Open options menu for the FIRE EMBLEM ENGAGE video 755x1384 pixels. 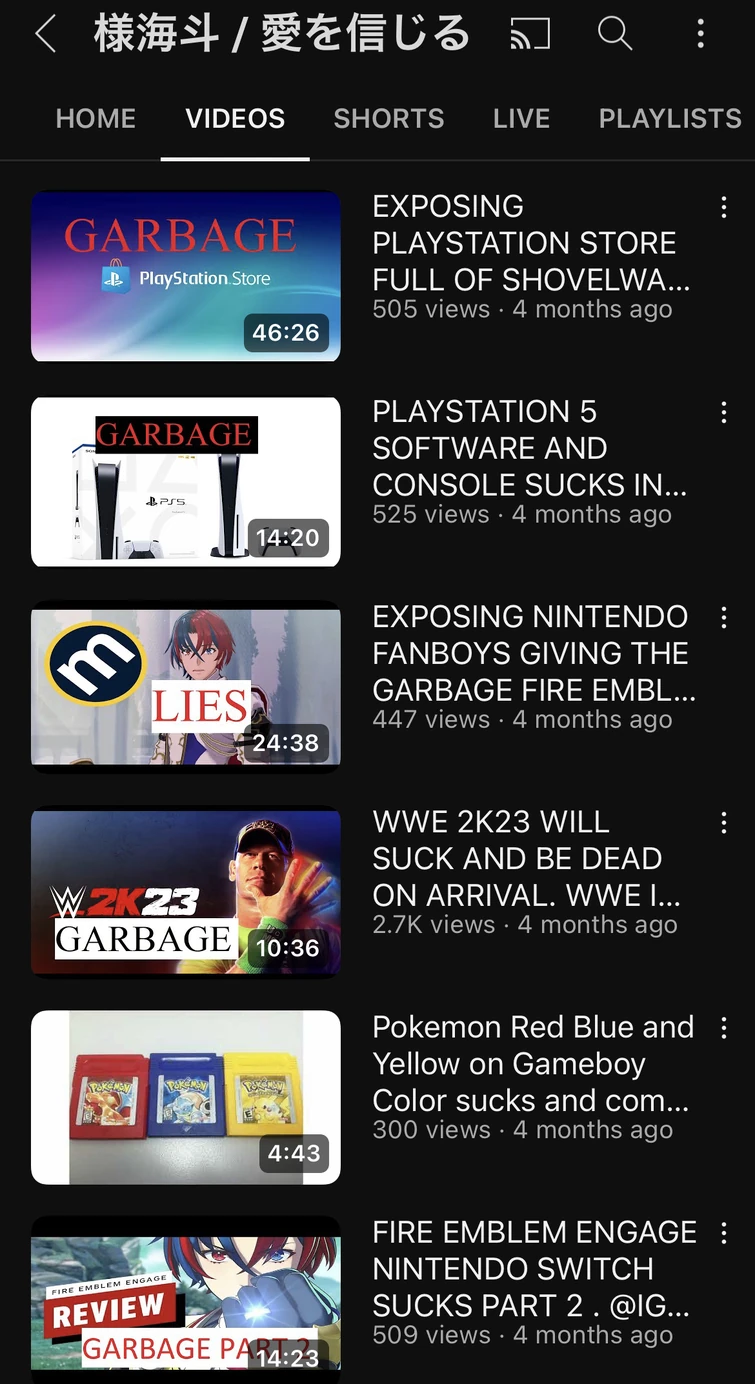pyautogui.click(x=723, y=1232)
